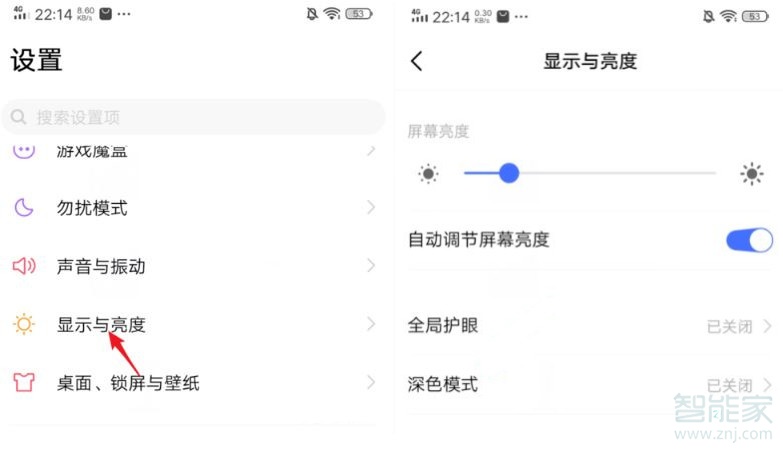
Task: Go back from 显示与亮度 page
Action: (x=417, y=61)
